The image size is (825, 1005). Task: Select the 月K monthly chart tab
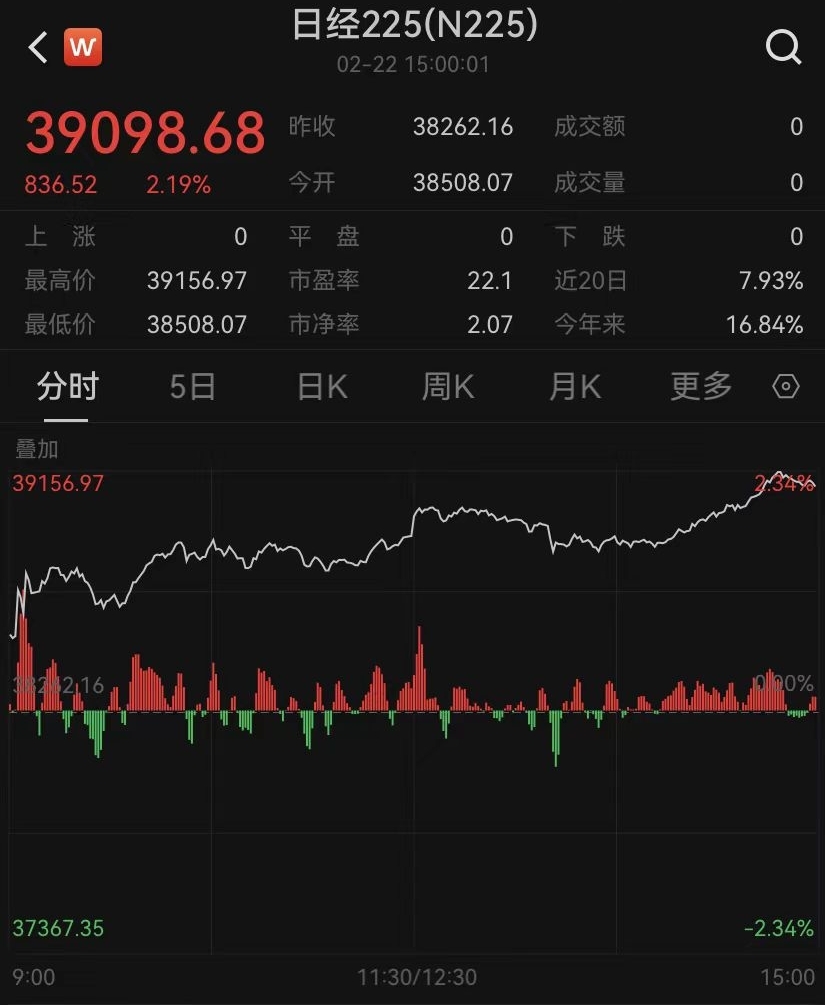point(573,386)
